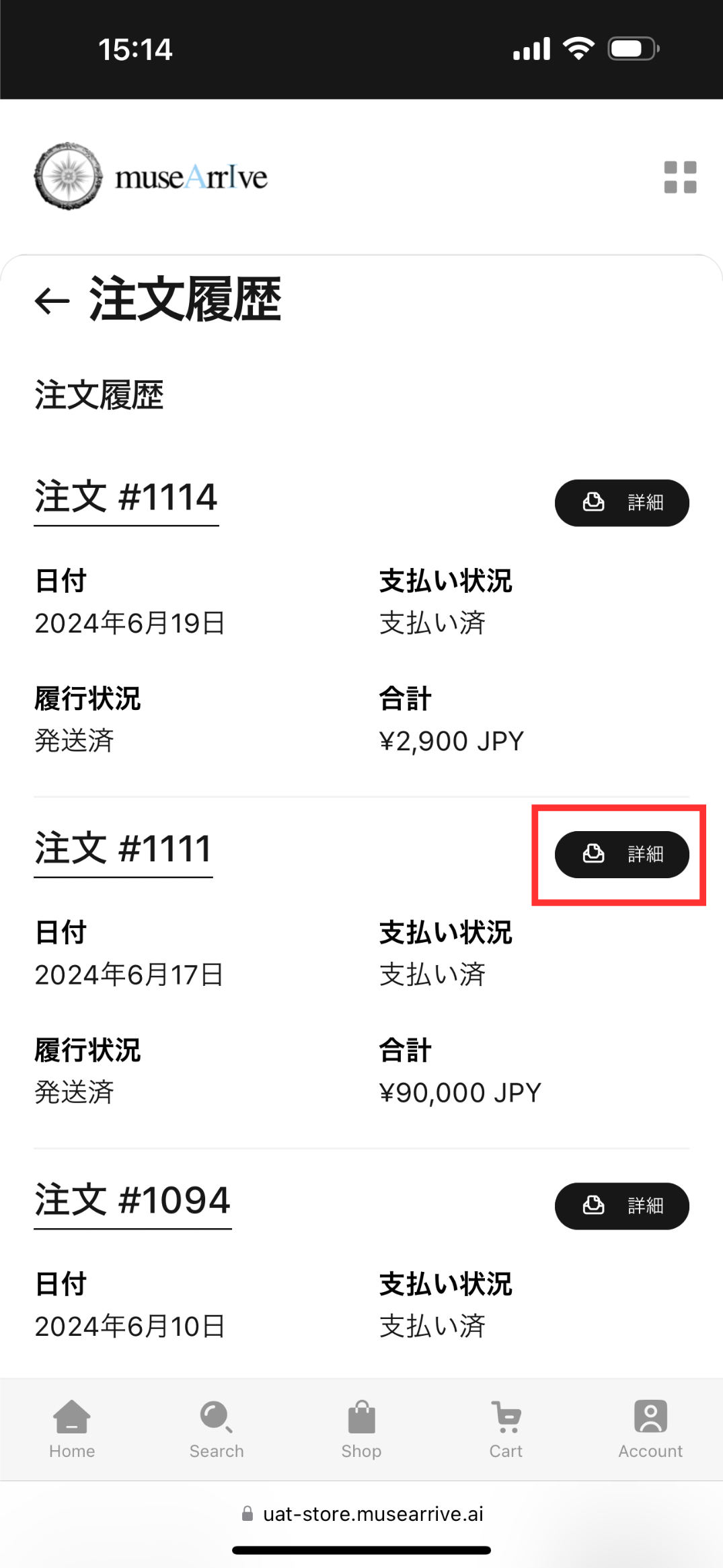Screen dimensions: 723x1568
Task: View 詳細 for order #1111
Action: (x=621, y=855)
